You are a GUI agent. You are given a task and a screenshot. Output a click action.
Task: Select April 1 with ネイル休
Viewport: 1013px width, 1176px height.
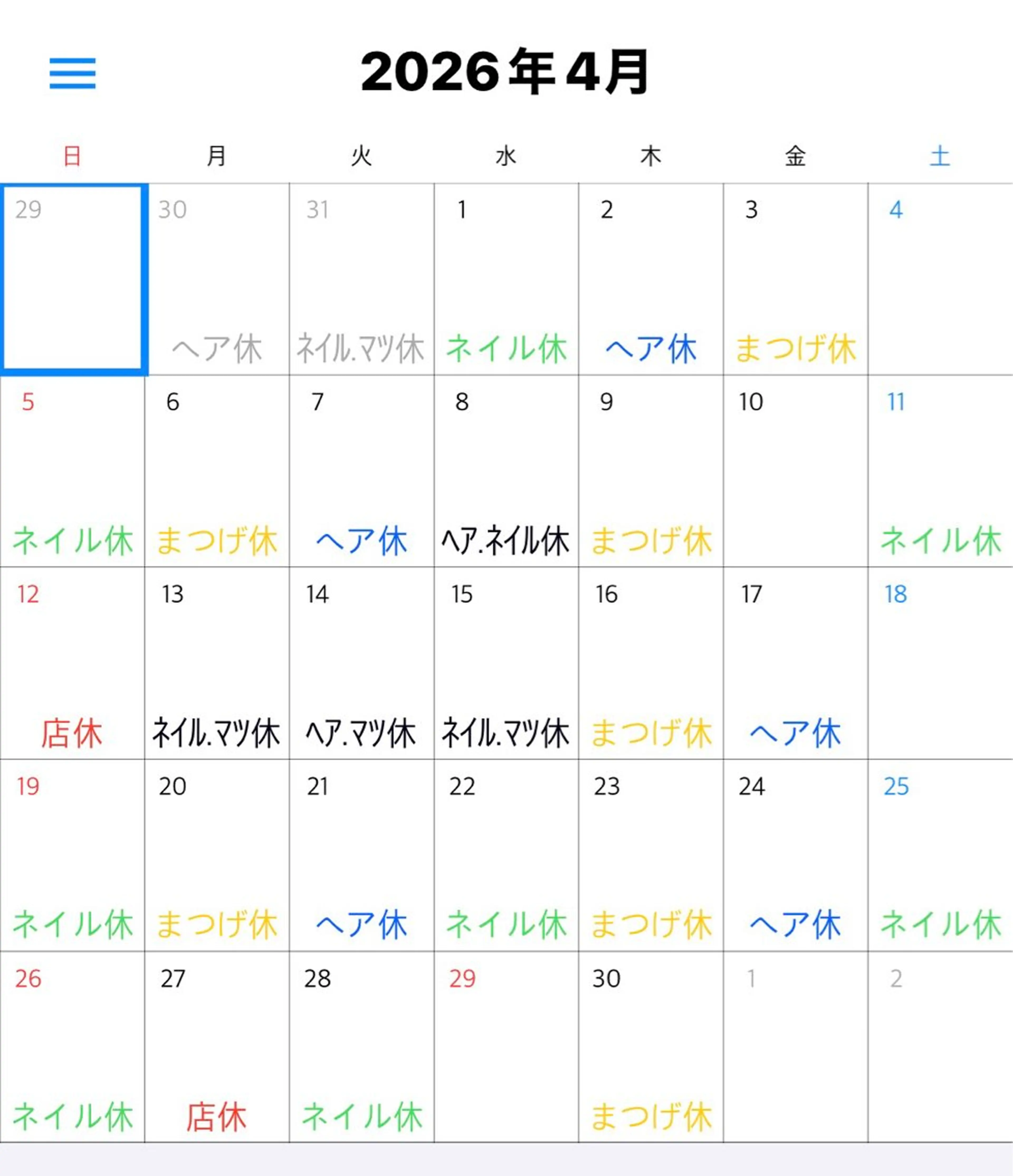point(506,279)
